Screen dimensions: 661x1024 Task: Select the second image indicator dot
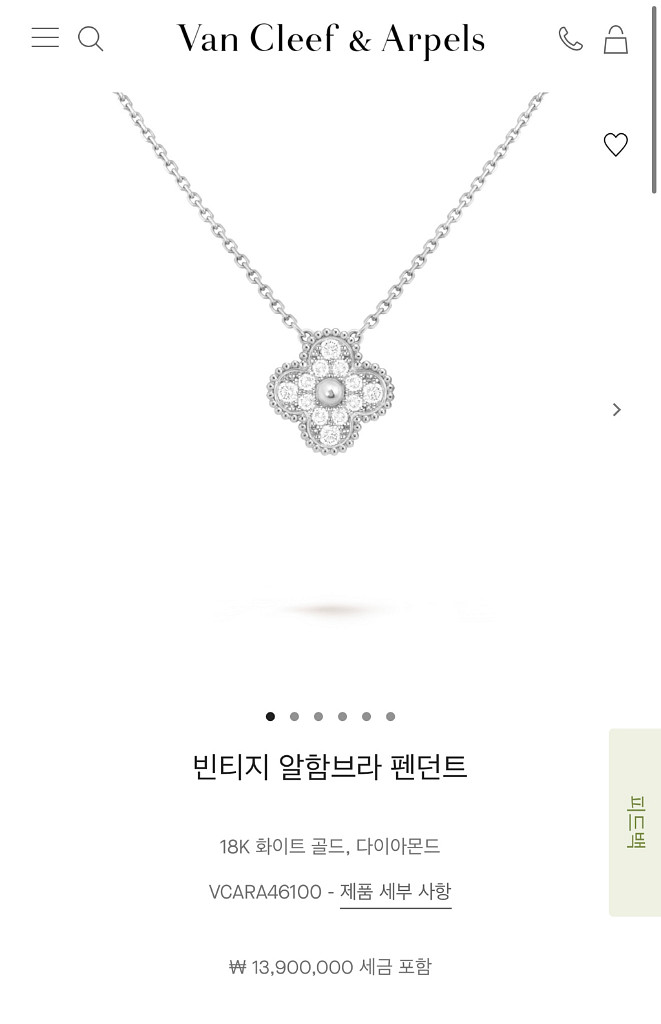295,716
